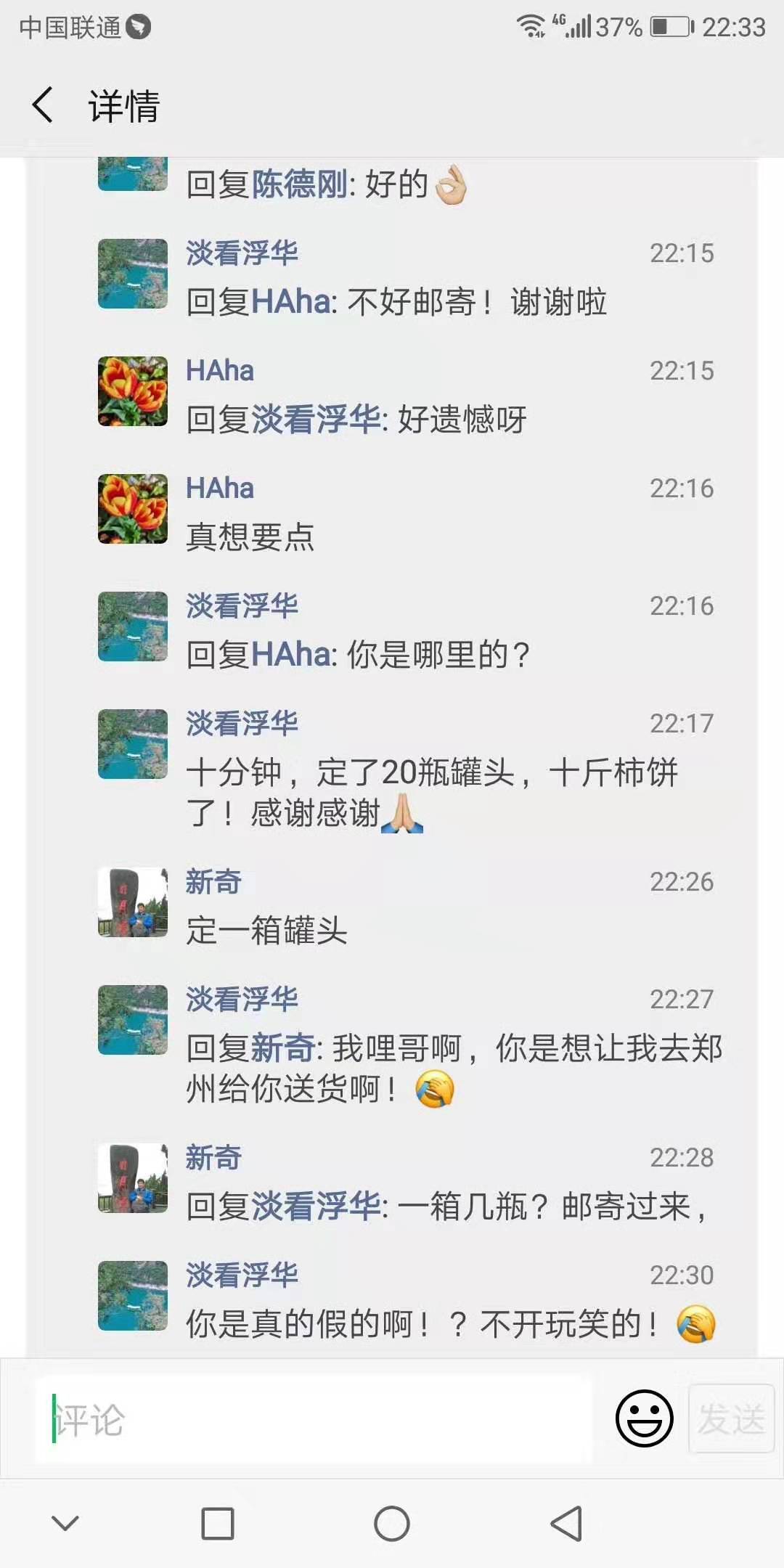Screen dimensions: 784x1568
Task: Go back from the 详情 page
Action: click(43, 105)
